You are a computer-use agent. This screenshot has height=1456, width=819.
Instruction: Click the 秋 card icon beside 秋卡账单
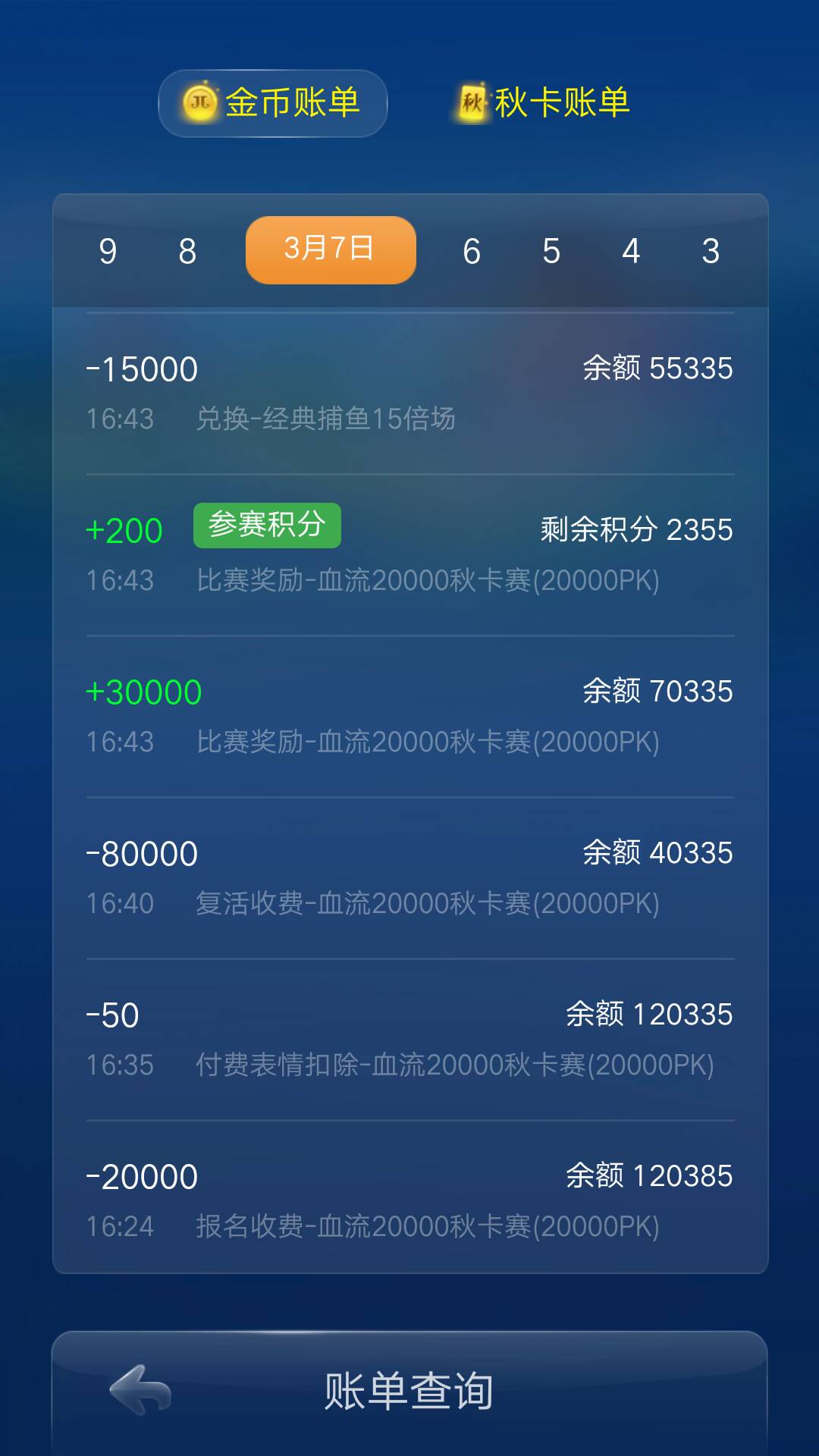pyautogui.click(x=472, y=101)
